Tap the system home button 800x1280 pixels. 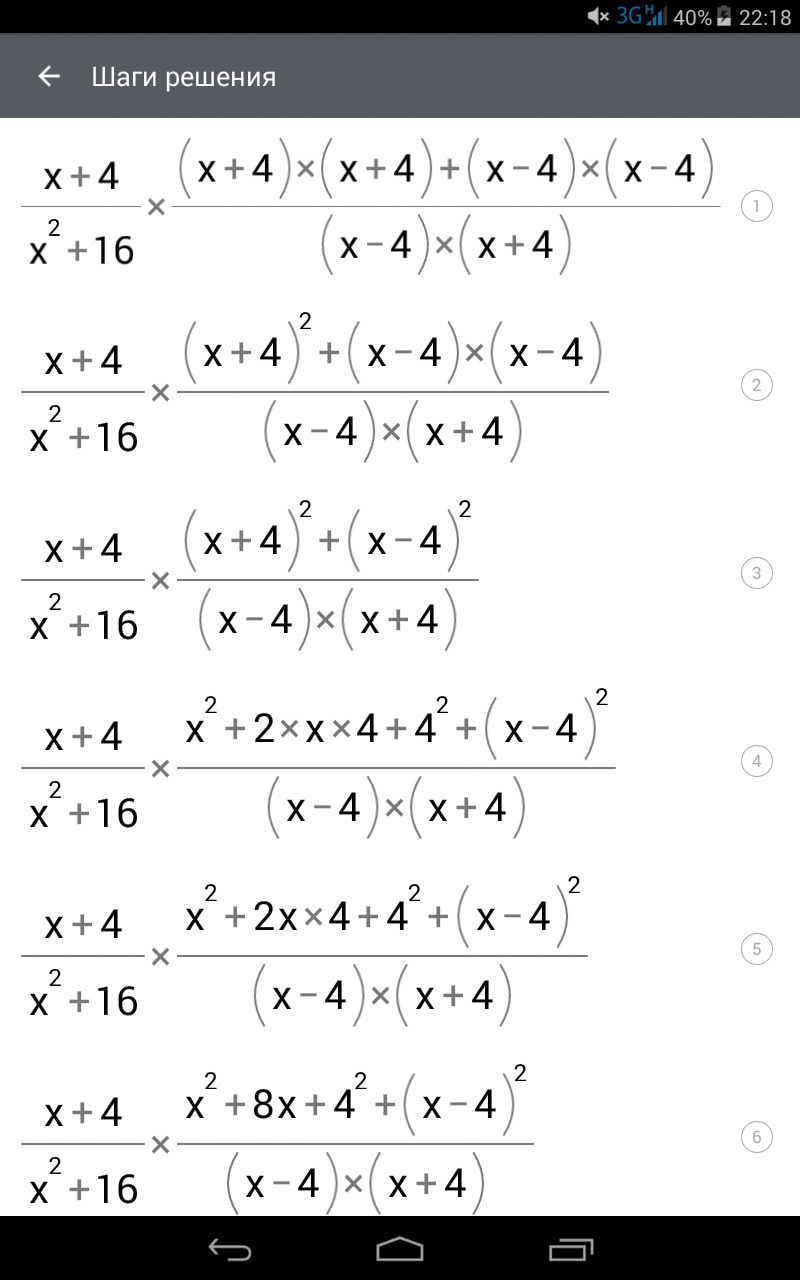click(x=400, y=1249)
